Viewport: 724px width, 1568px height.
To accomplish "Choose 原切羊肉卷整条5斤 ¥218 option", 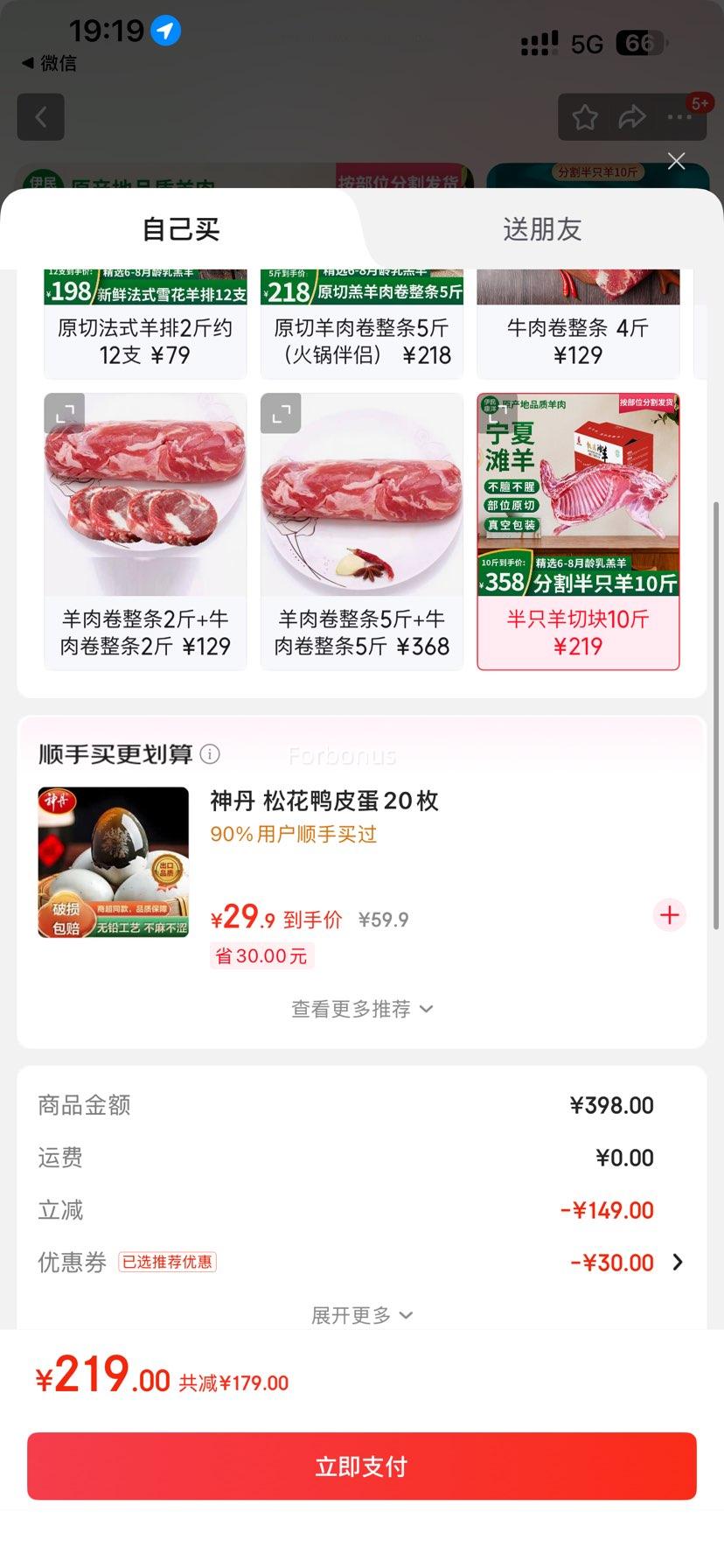I will (362, 341).
